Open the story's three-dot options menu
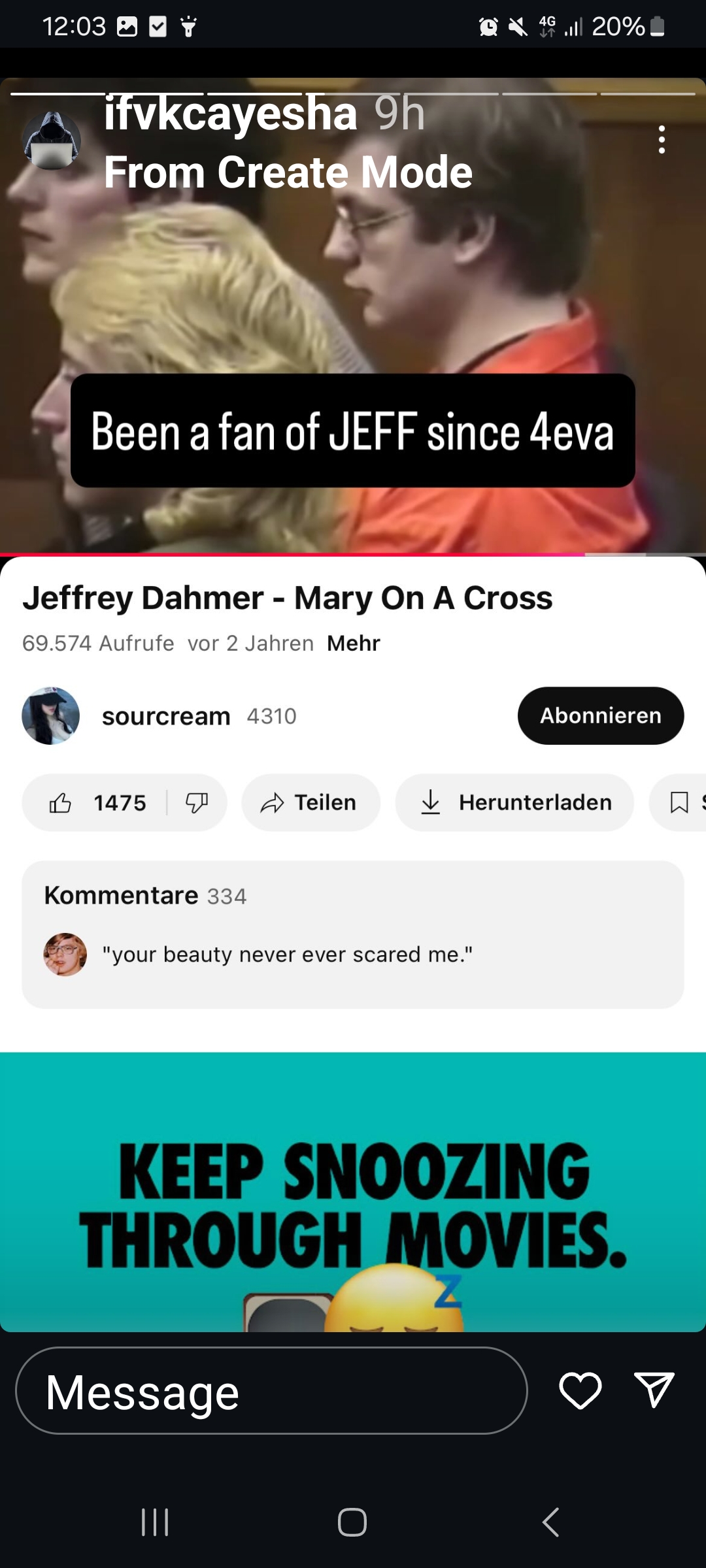The width and height of the screenshot is (706, 1568). click(x=662, y=140)
